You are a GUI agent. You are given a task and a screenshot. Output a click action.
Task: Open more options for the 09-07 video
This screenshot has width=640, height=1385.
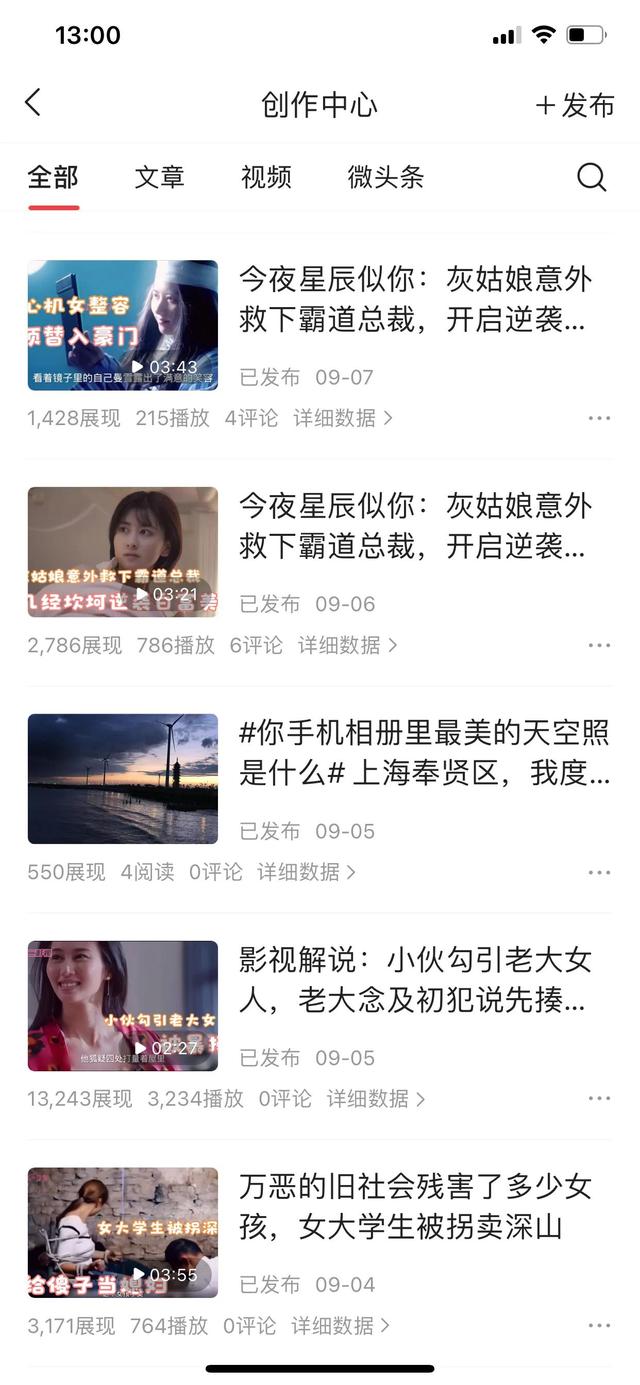[599, 418]
